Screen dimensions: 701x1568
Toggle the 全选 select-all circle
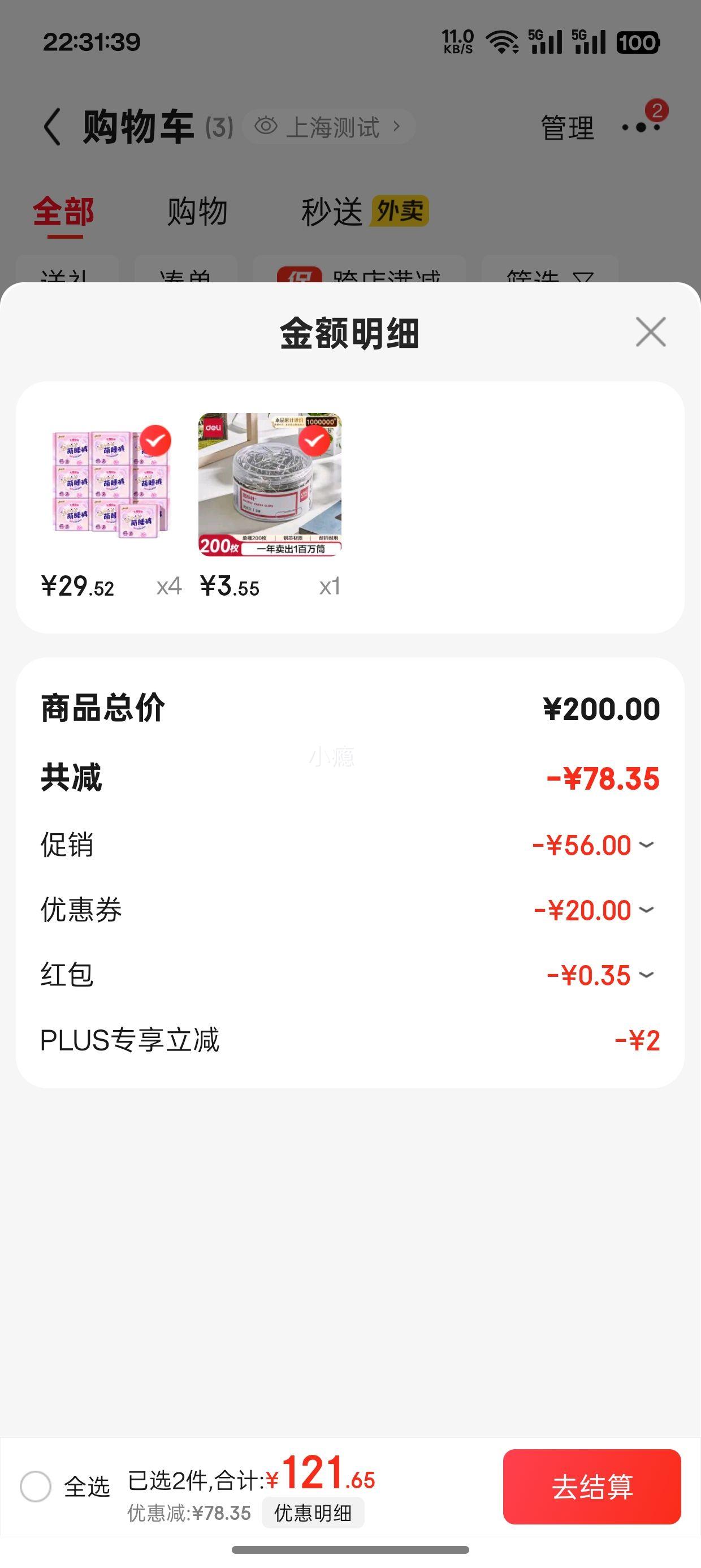pyautogui.click(x=35, y=1487)
